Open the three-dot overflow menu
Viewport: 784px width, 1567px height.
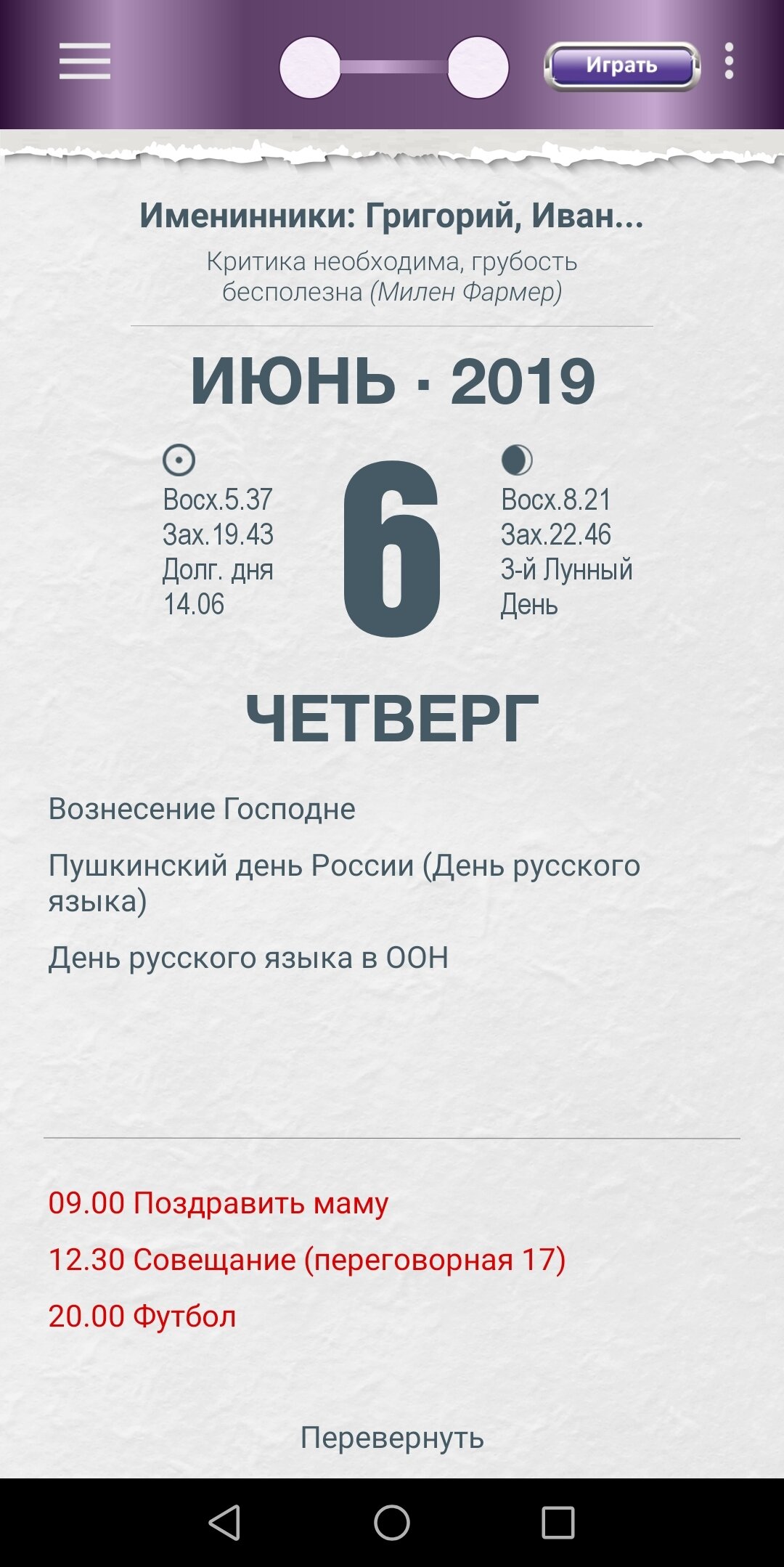(x=729, y=62)
